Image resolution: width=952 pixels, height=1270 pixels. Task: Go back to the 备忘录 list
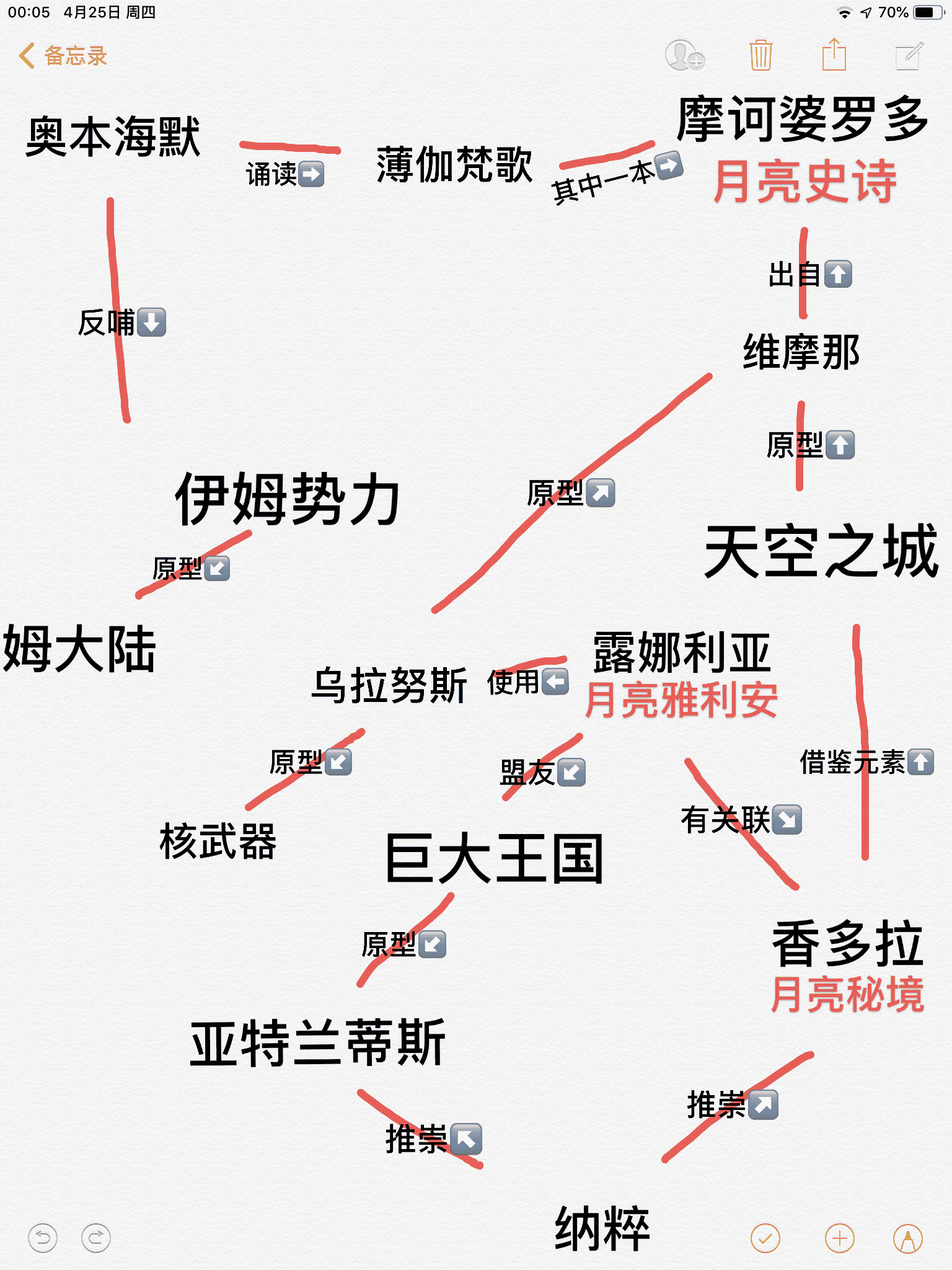[x=63, y=56]
